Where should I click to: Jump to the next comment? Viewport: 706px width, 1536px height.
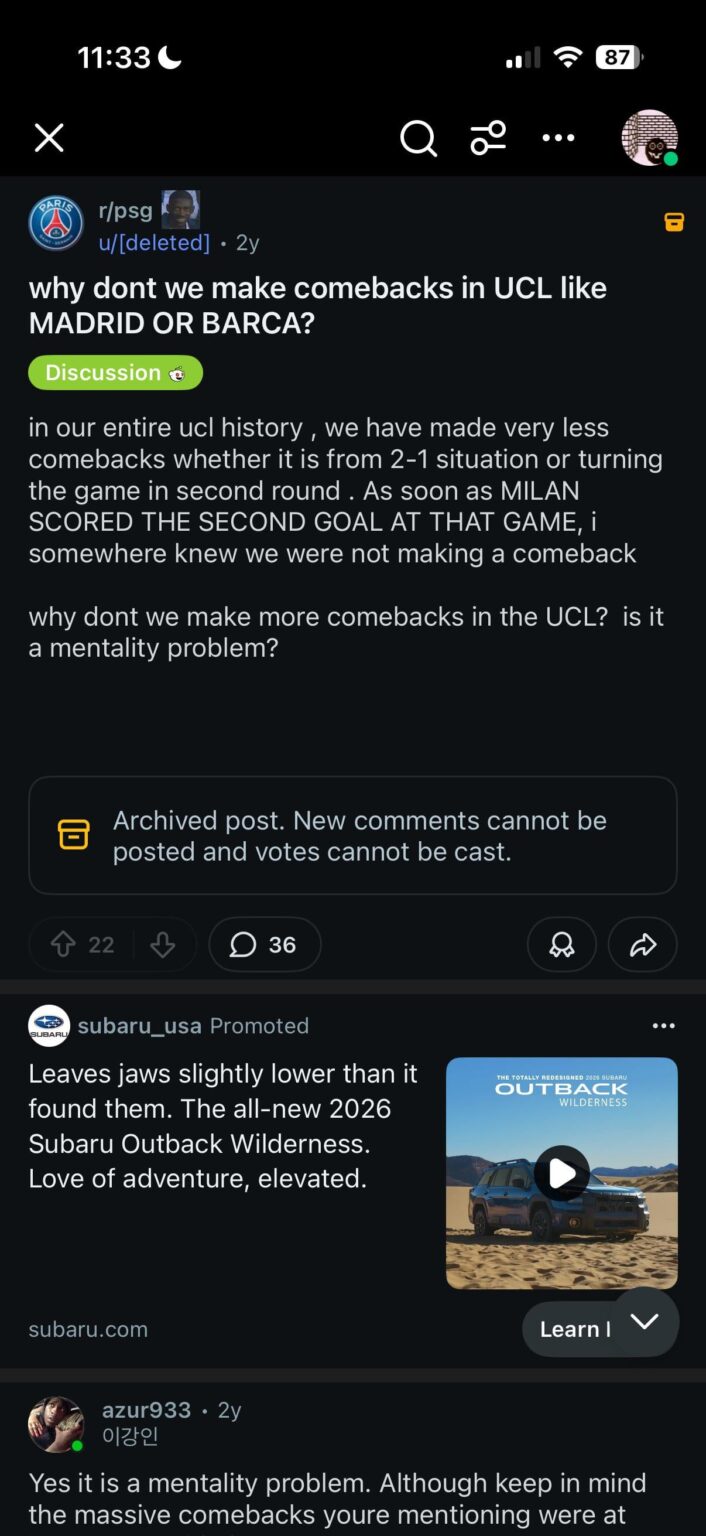(x=645, y=1321)
